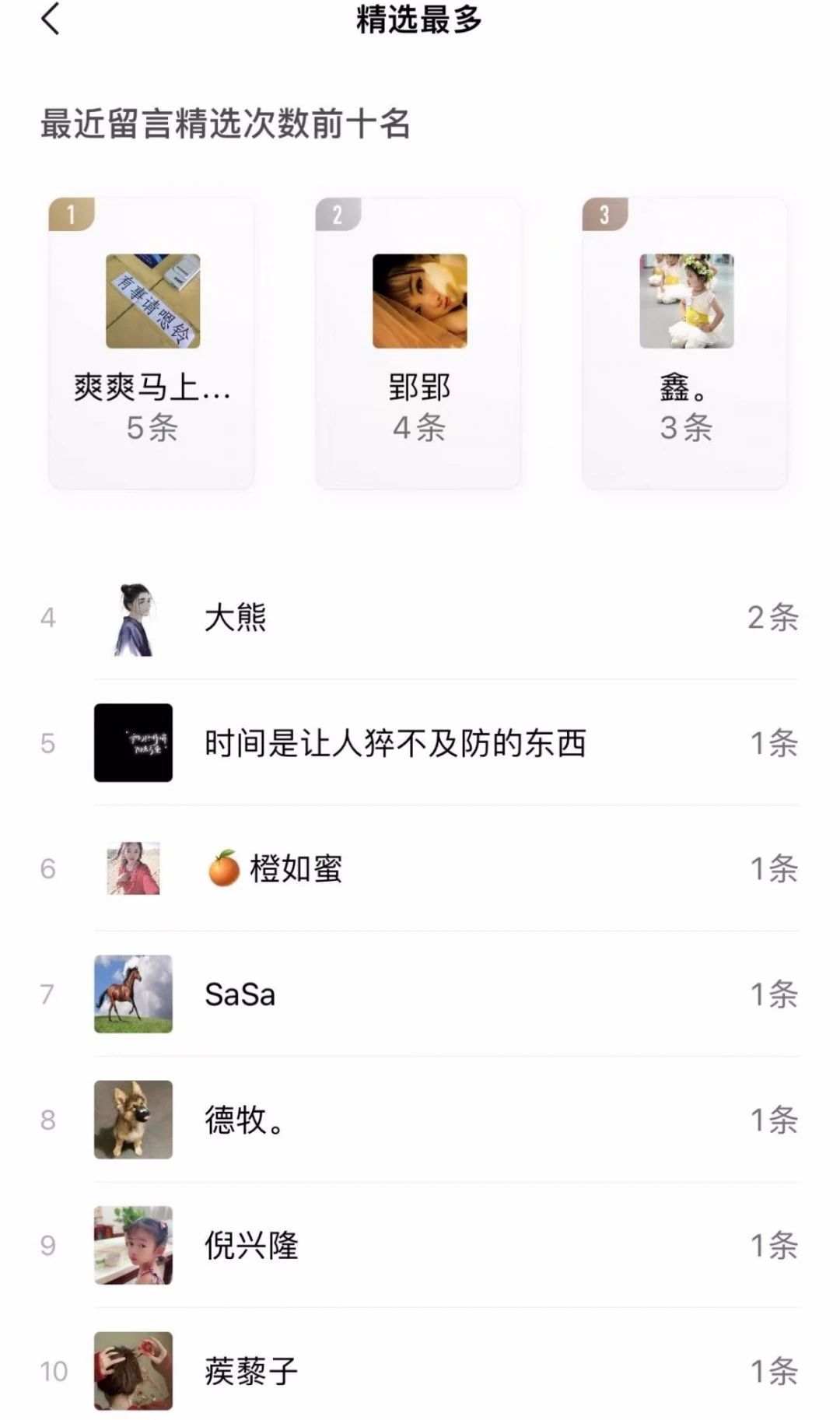
Task: Go back using the top-left arrow
Action: coord(51,19)
